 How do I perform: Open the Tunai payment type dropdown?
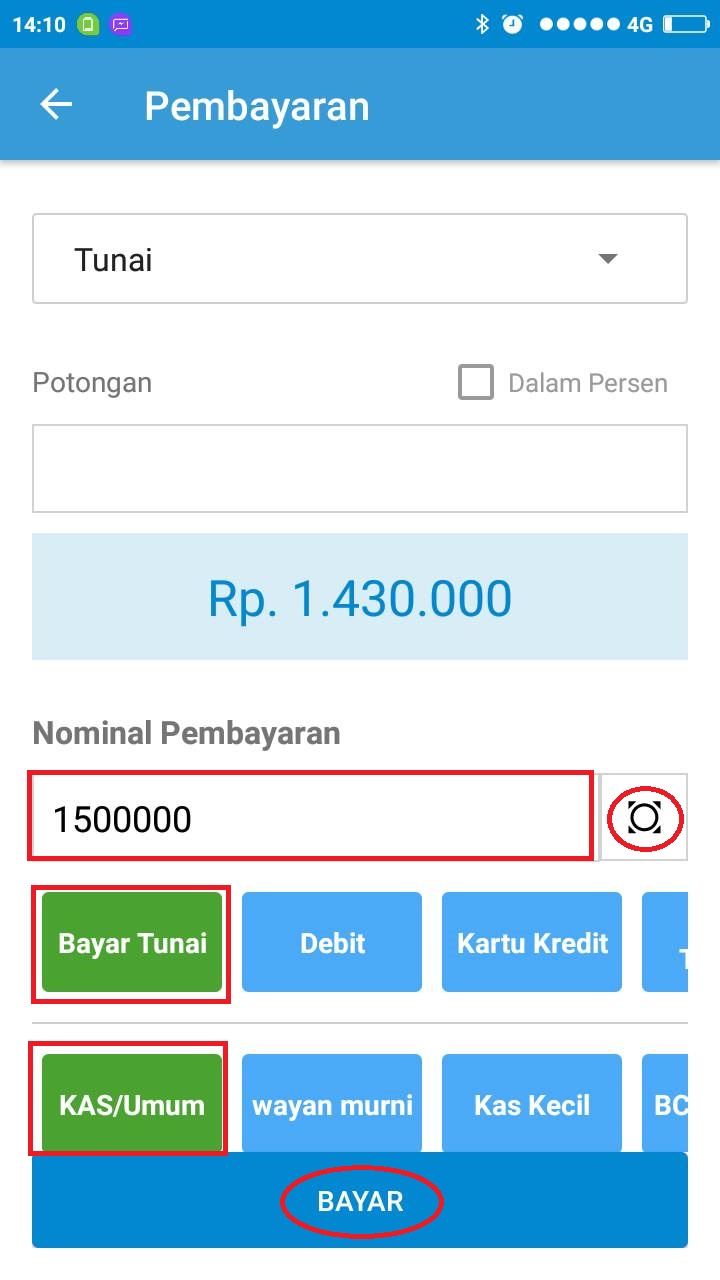pos(360,259)
